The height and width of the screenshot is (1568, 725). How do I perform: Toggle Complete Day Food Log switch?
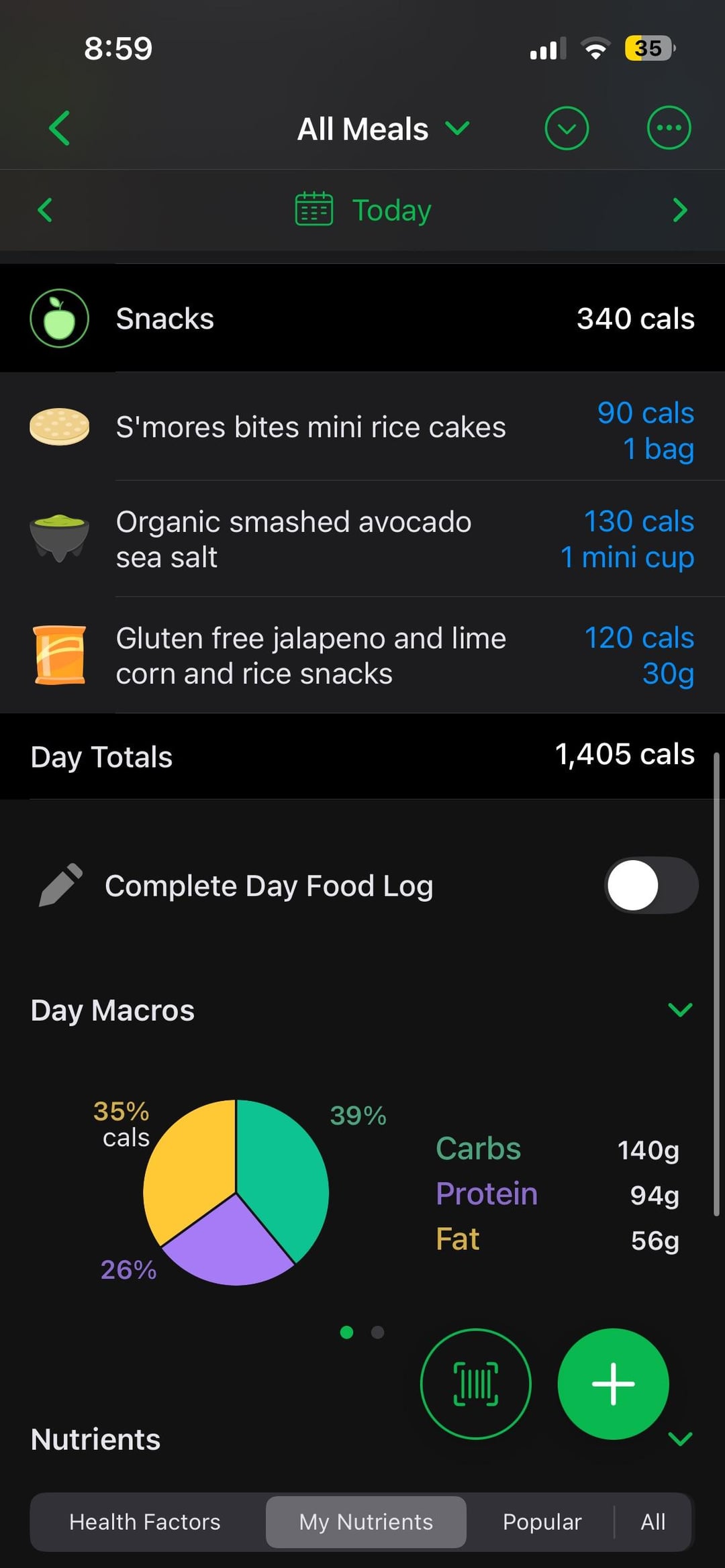[650, 886]
